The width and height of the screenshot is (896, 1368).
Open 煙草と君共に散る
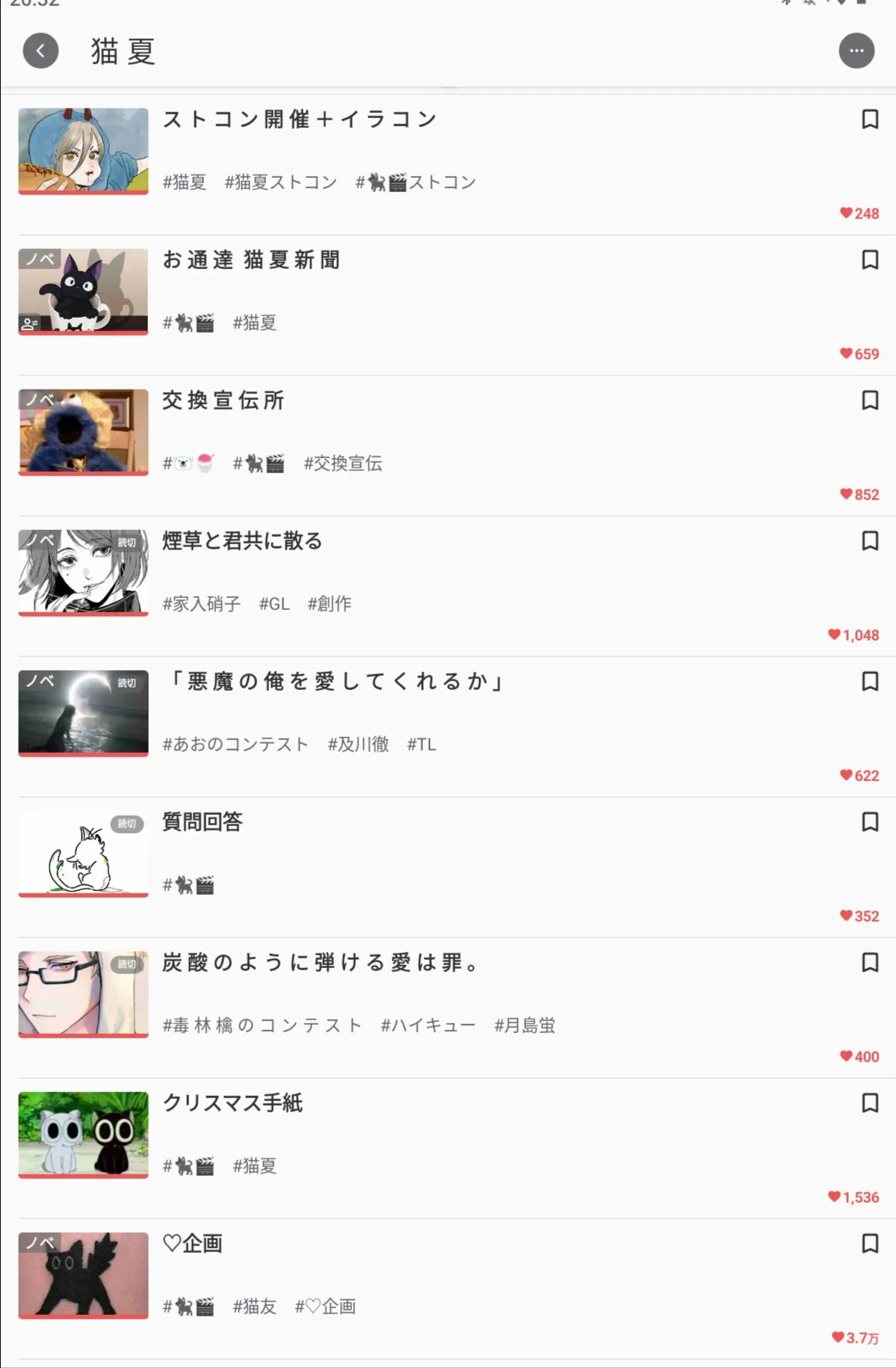pos(242,541)
